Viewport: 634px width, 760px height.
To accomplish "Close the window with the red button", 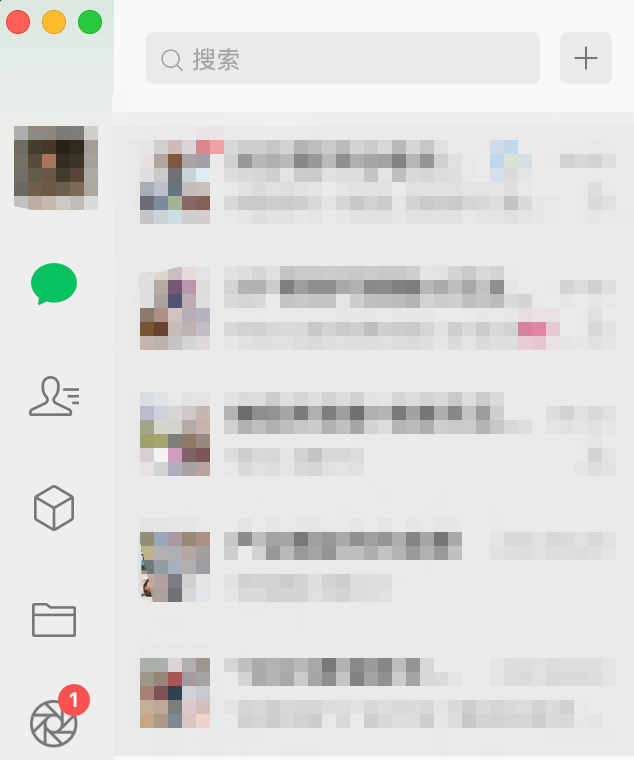I will coord(18,22).
